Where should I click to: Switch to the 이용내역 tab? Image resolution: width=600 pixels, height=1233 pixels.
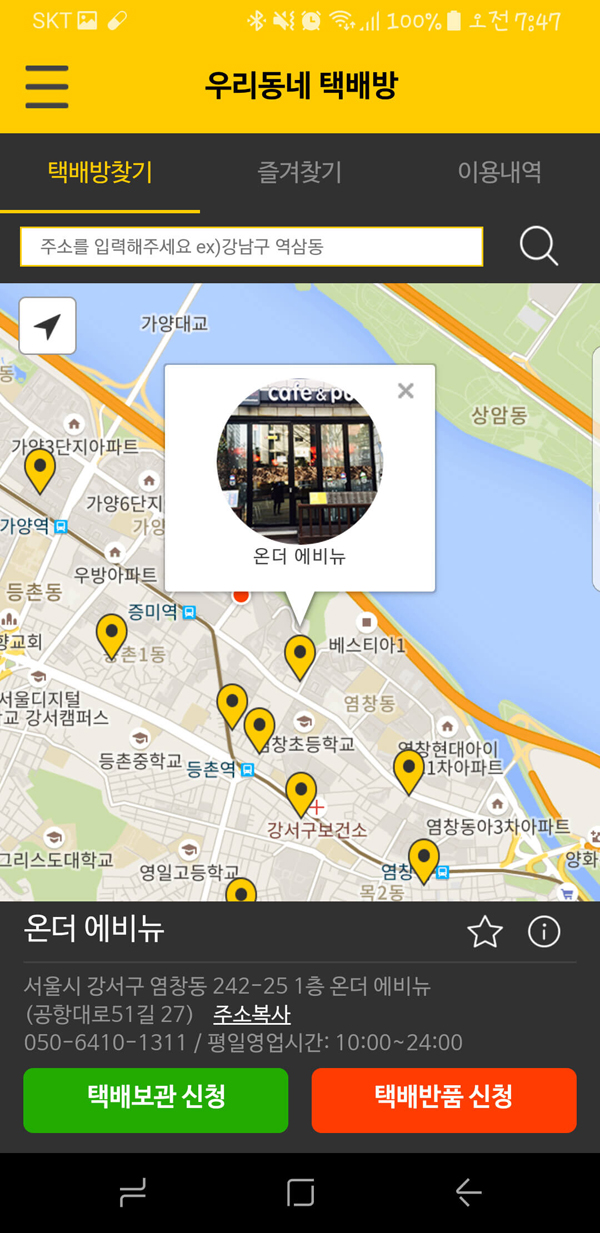coord(499,172)
